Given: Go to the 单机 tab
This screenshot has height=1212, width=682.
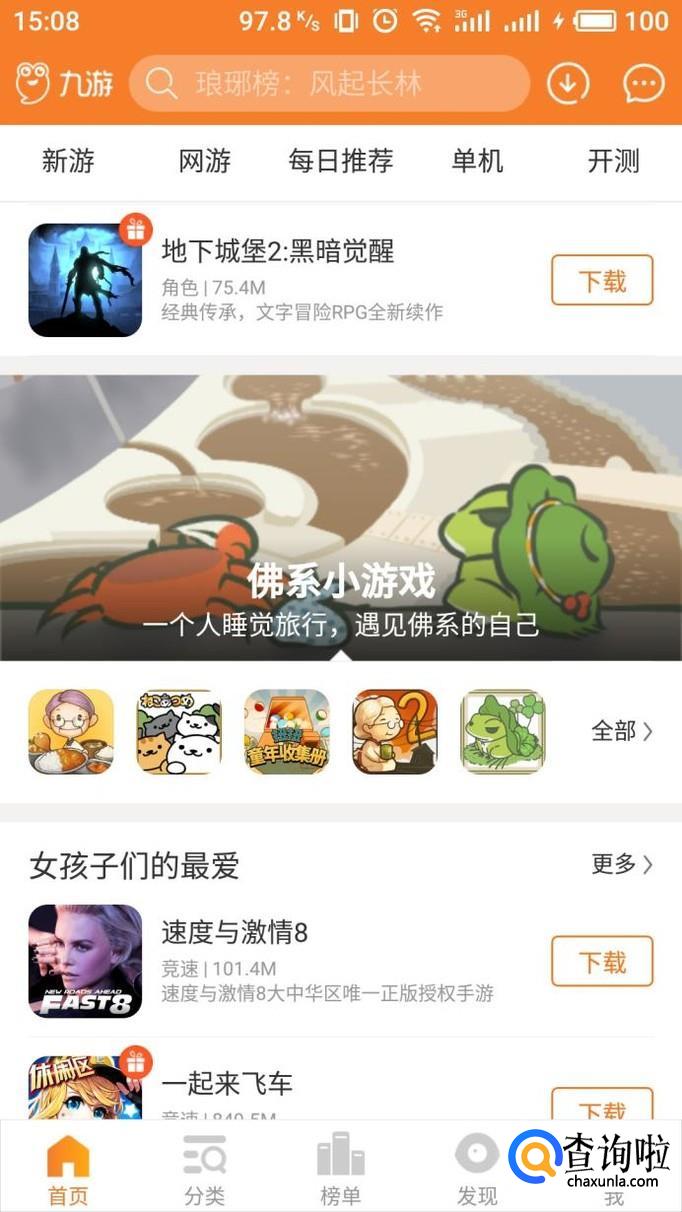Looking at the screenshot, I should [x=477, y=161].
